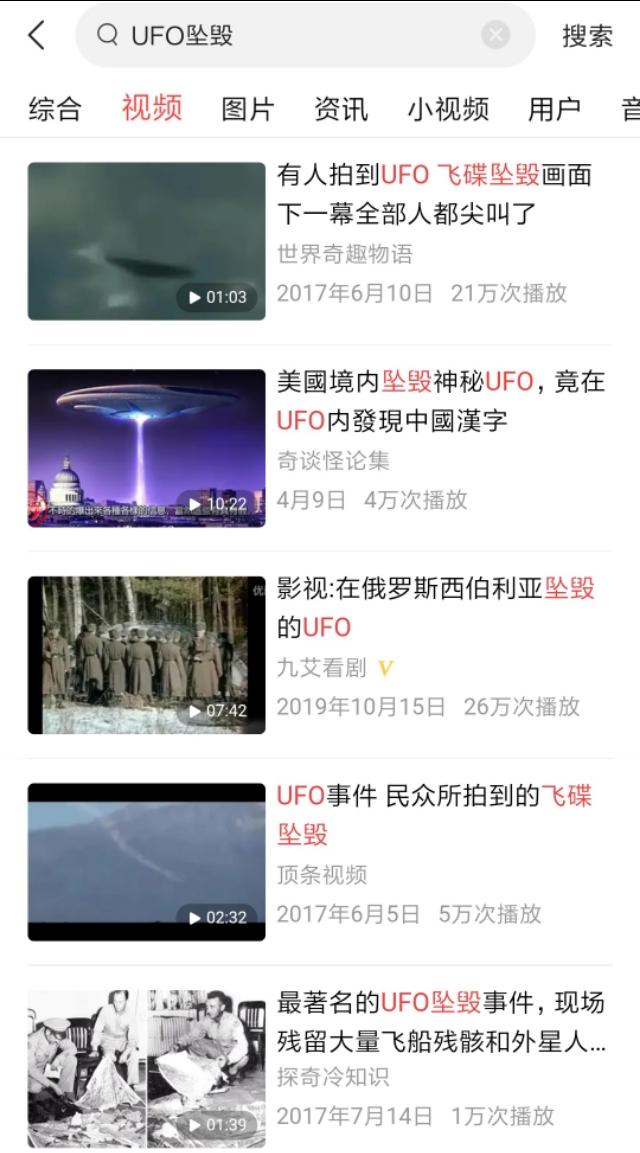This screenshot has width=640, height=1153.
Task: Switch to the 小视频 tab
Action: (448, 109)
